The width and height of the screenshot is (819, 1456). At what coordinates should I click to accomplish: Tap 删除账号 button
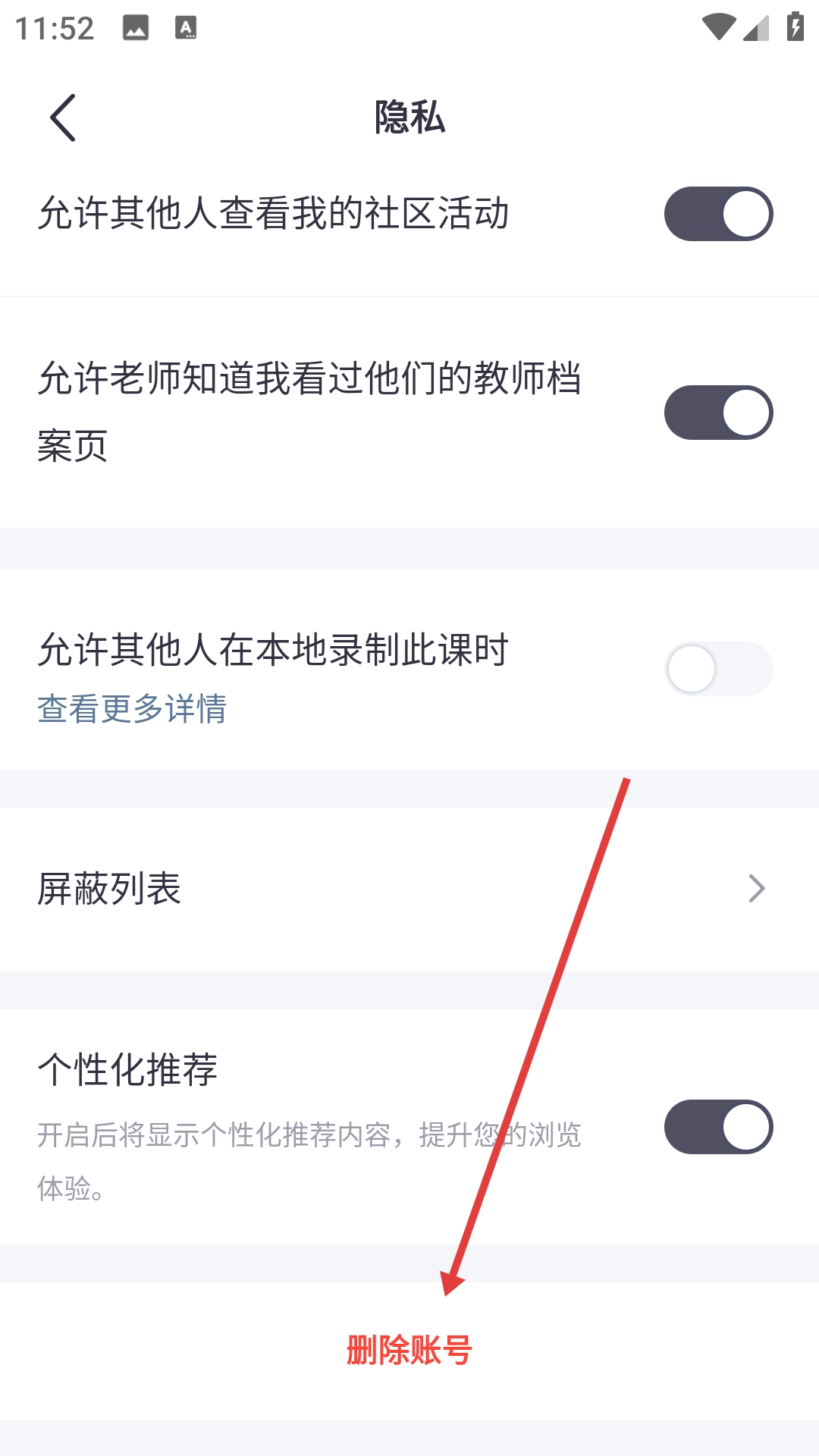(409, 1351)
